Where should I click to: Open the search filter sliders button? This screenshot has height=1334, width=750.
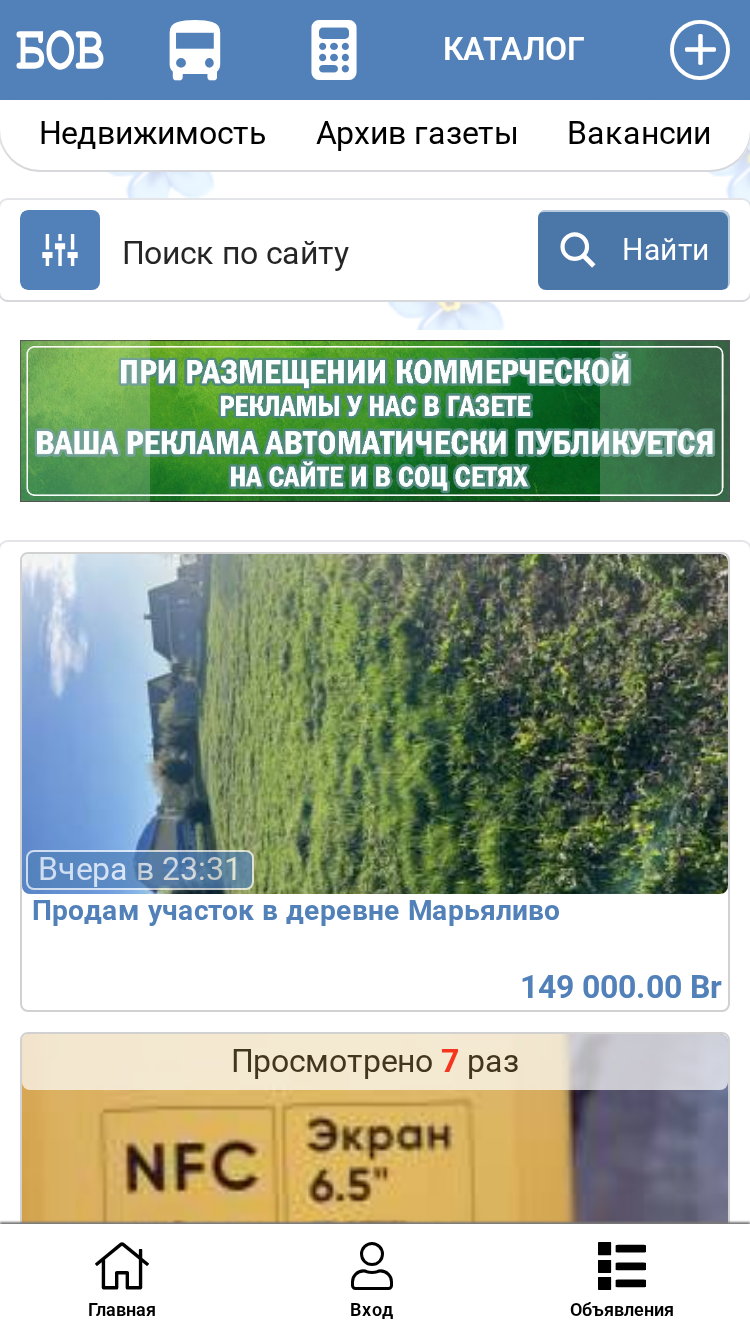point(60,250)
